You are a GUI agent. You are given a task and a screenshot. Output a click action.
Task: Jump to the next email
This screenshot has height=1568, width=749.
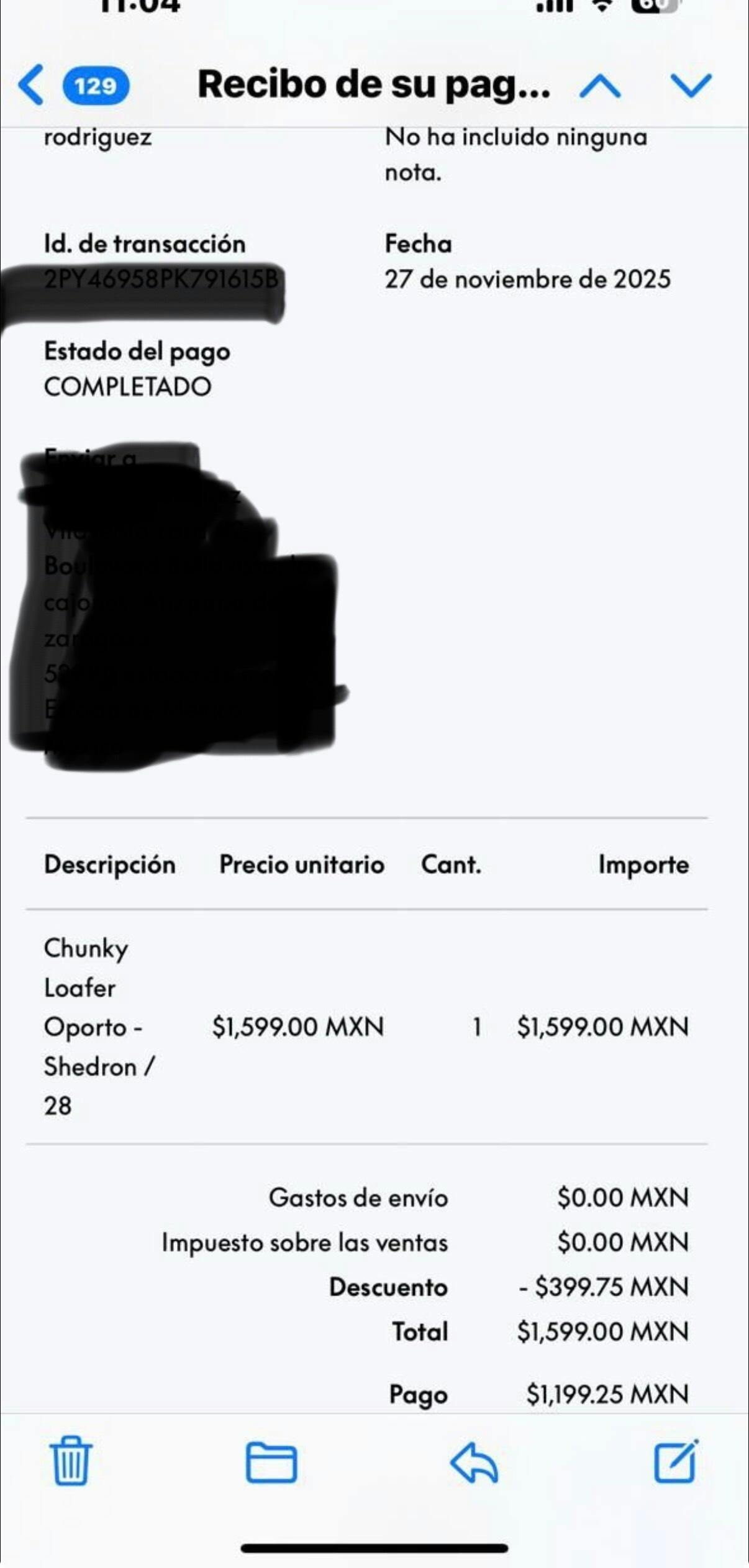coord(691,86)
